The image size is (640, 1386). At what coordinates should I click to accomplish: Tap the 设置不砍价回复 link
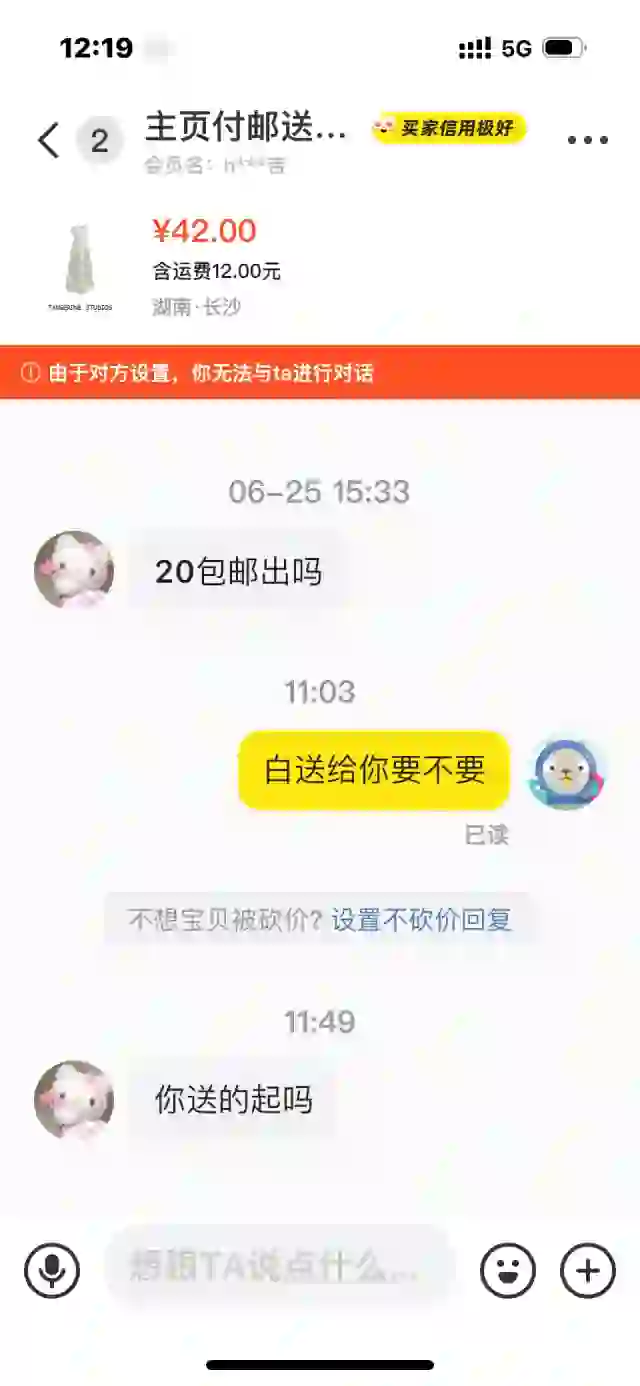pos(421,919)
